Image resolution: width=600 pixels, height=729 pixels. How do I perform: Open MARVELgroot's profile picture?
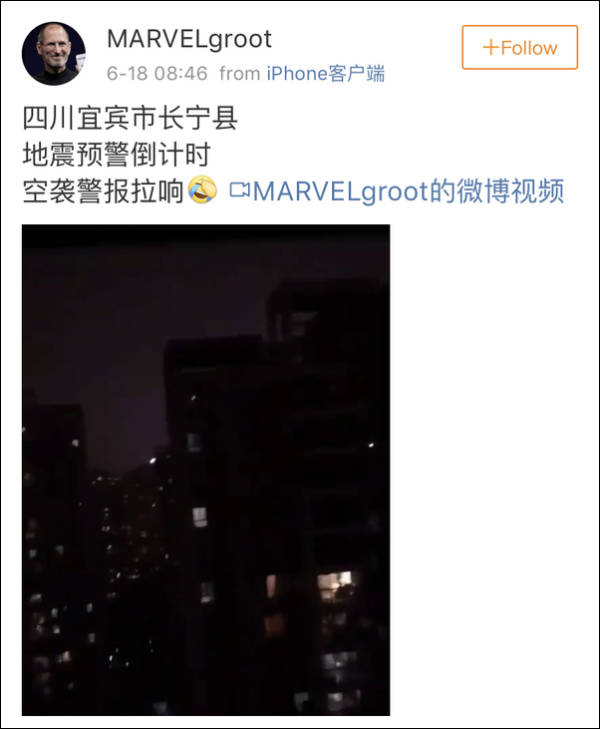(x=53, y=54)
